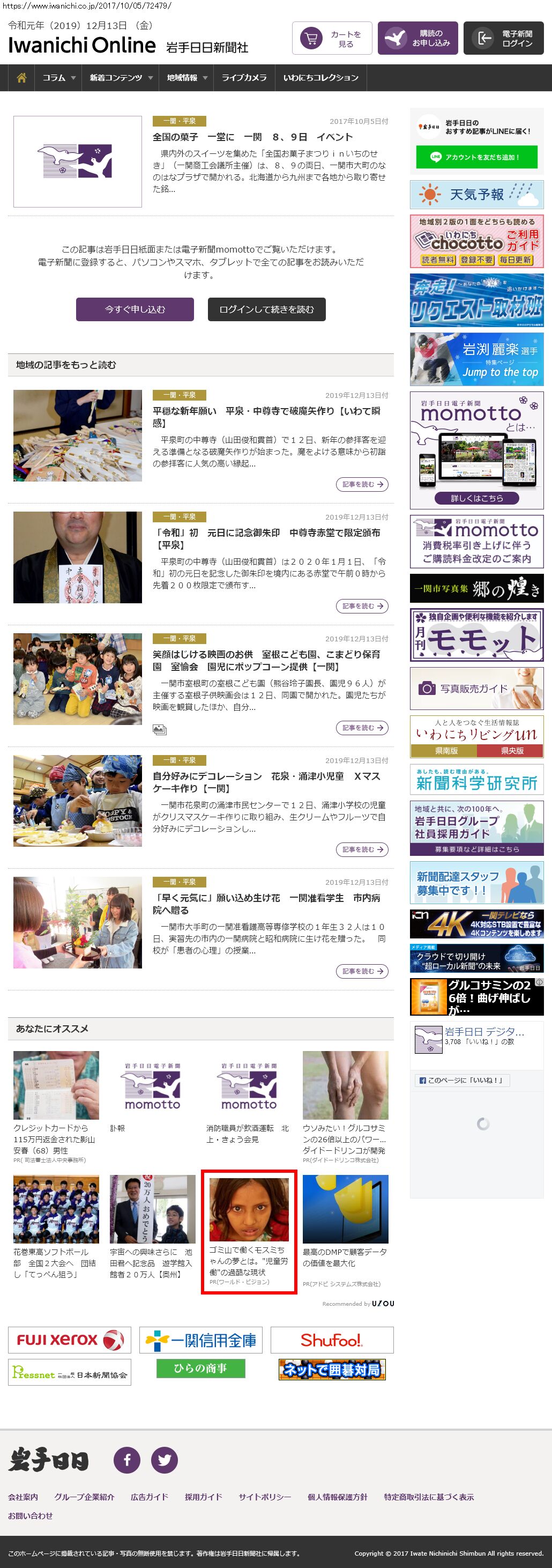Open the 天気予報 banner
Viewport: 552px width, 1568px height.
point(476,195)
